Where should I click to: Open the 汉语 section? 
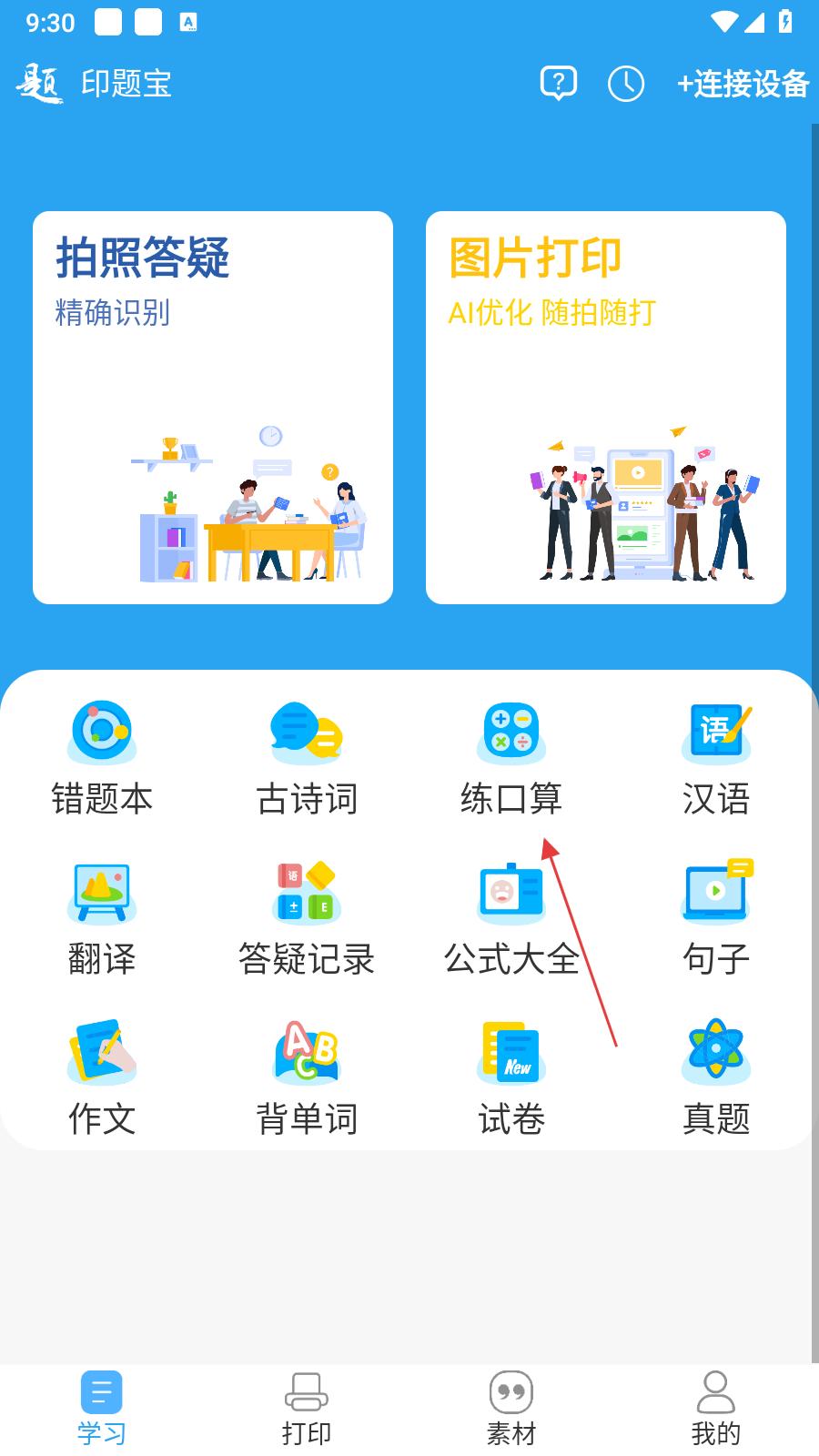point(716,757)
